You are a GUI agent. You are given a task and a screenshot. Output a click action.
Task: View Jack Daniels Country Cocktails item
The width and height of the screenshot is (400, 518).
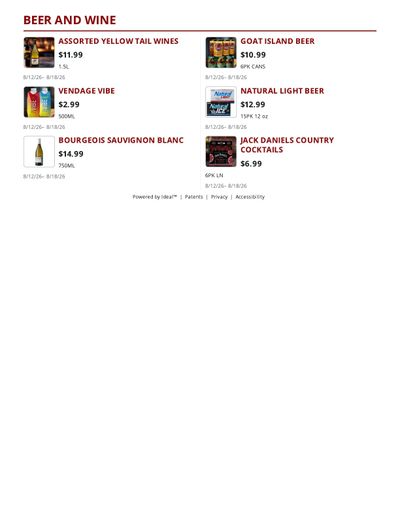[x=287, y=145]
